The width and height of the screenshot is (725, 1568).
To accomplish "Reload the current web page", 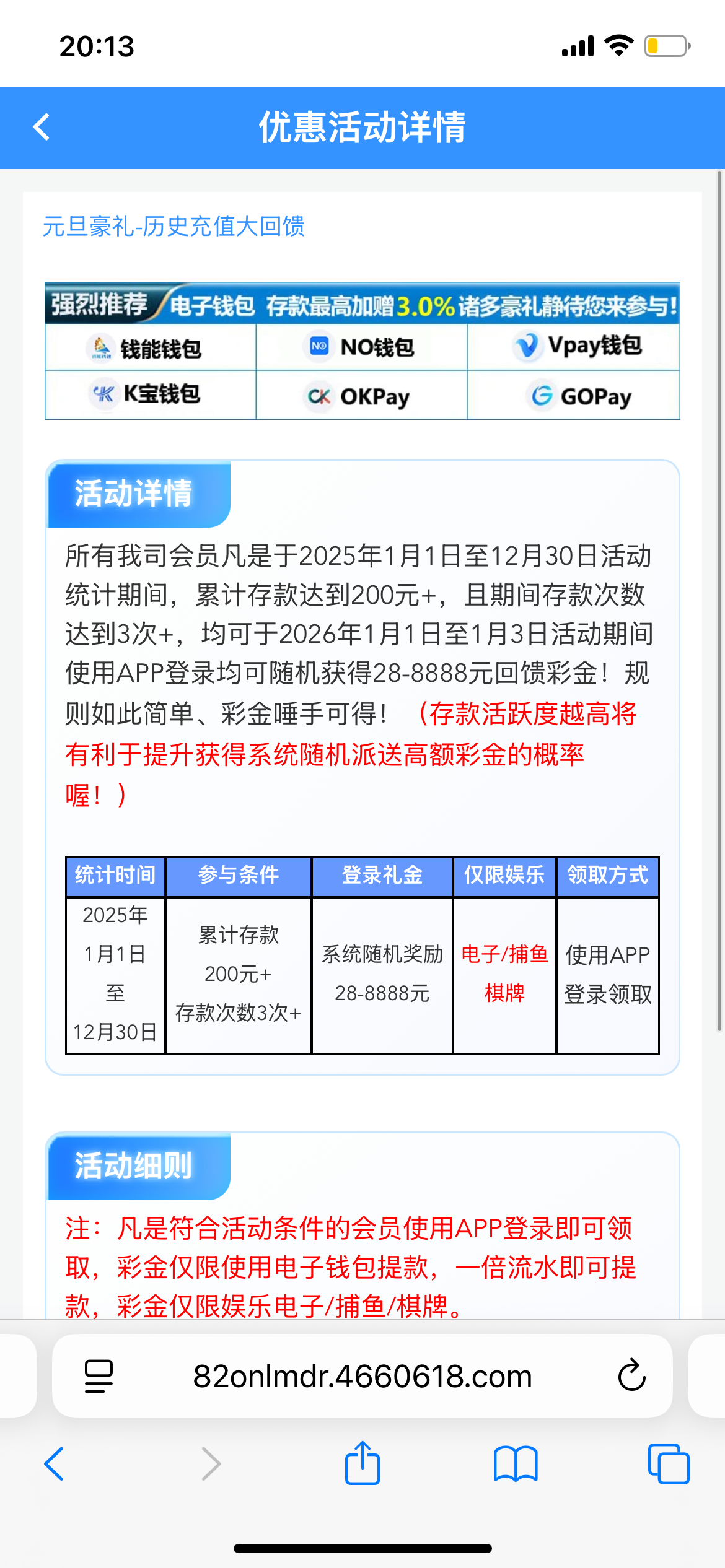I will click(631, 1377).
